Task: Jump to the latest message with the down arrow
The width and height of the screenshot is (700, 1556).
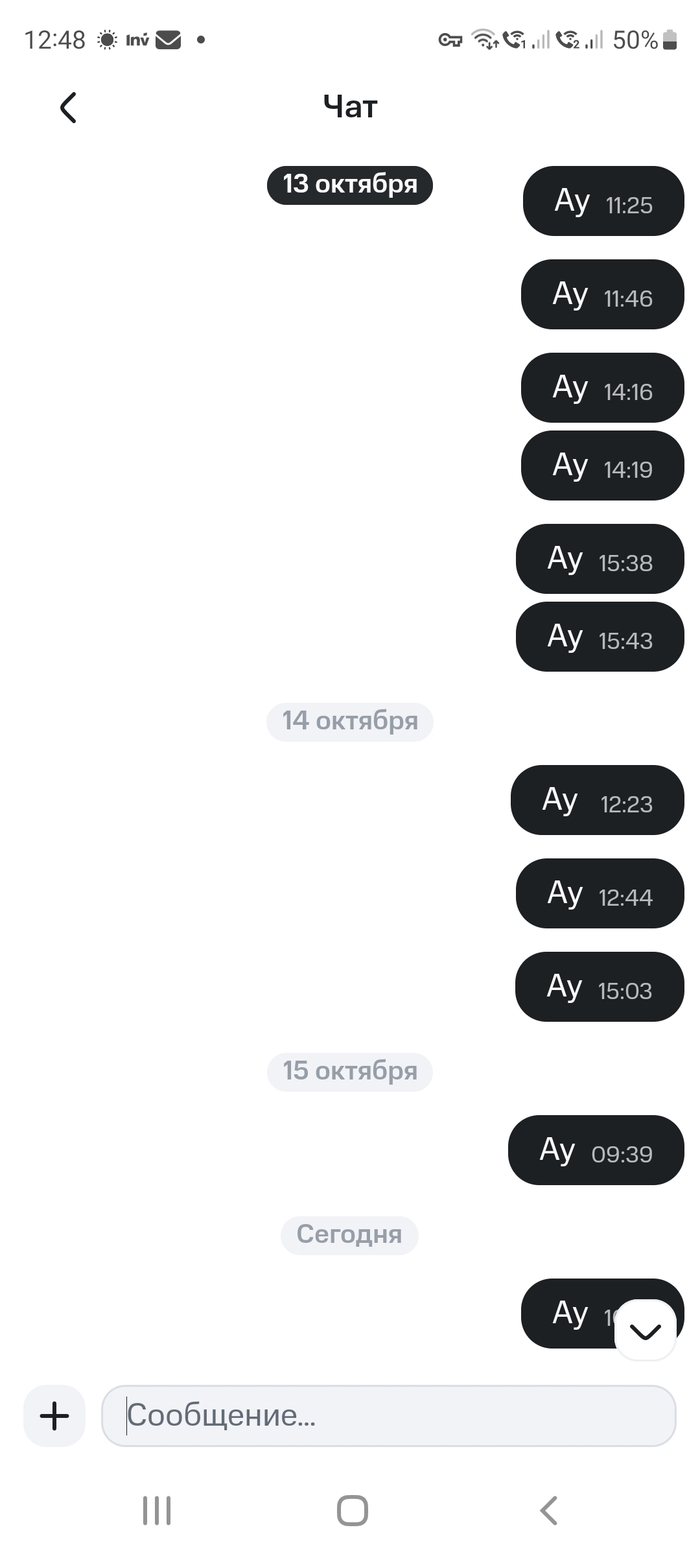Action: tap(645, 1330)
